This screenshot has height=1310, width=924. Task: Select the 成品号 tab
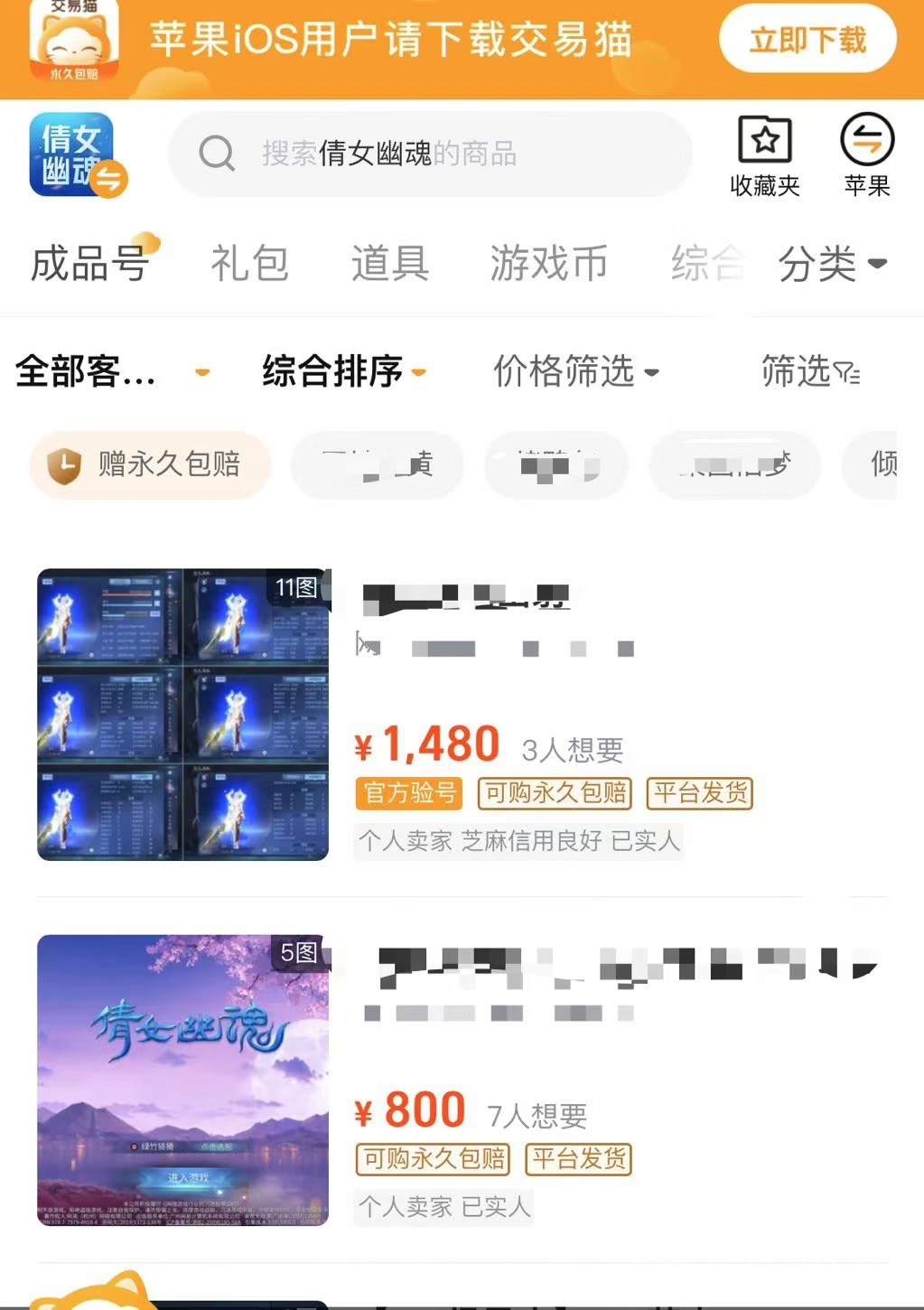coord(90,264)
